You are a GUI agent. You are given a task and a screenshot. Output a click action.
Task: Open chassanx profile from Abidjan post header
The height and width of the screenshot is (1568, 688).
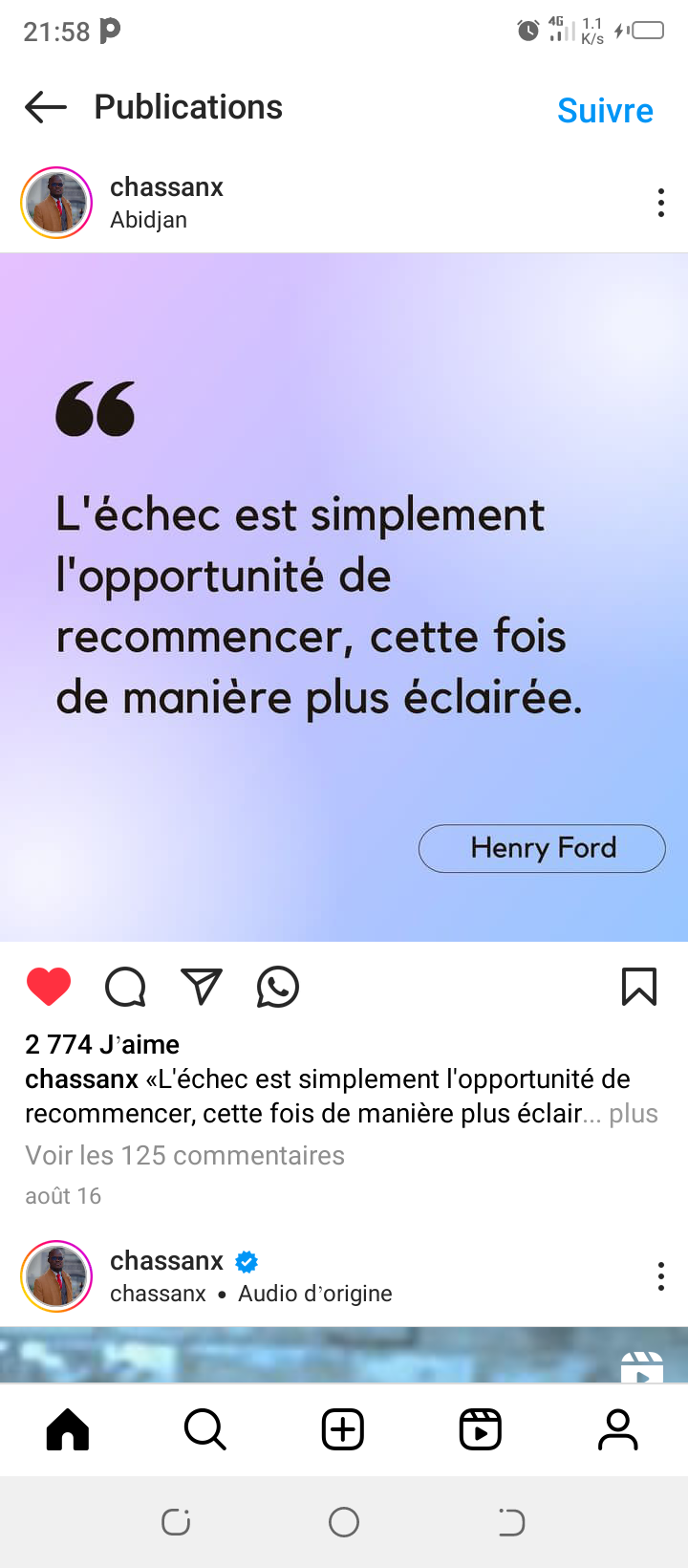point(166,187)
